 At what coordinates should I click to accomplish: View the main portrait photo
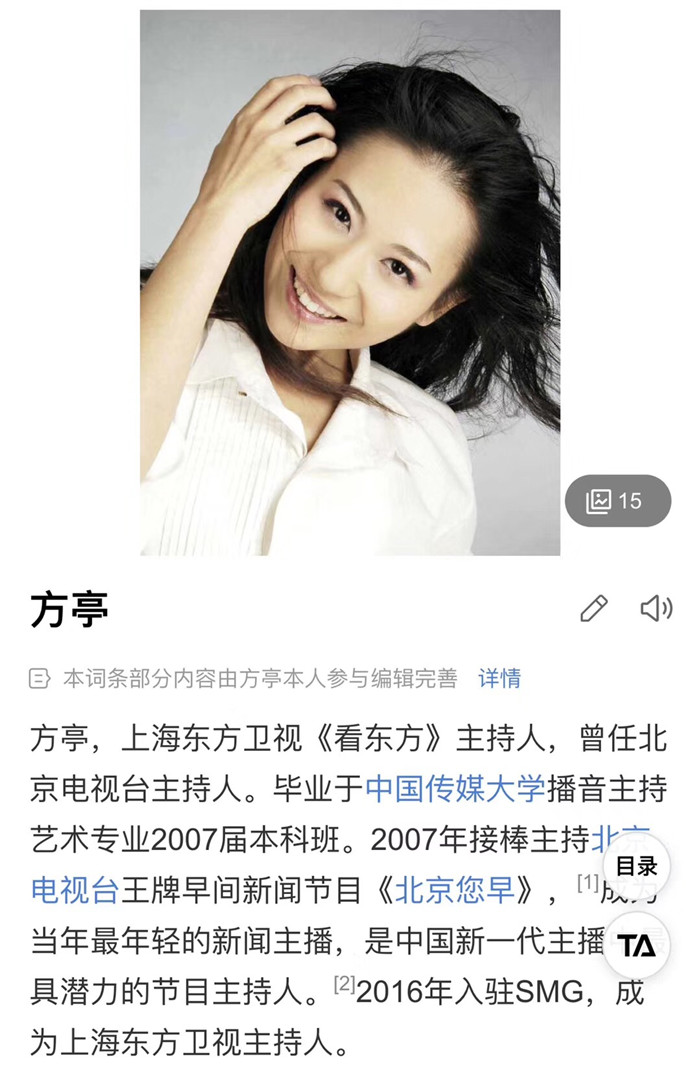click(x=349, y=282)
